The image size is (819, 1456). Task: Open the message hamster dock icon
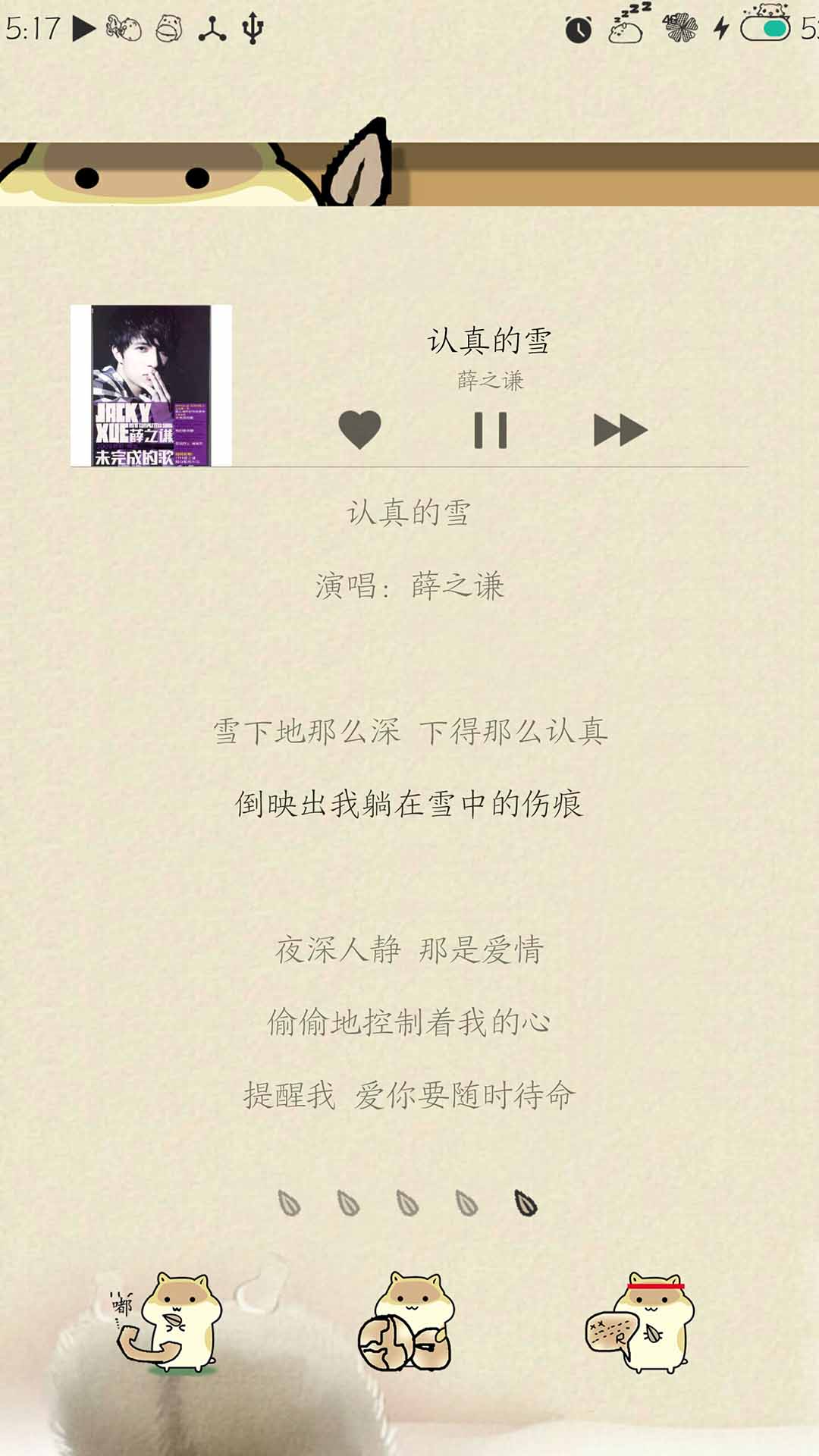641,1325
